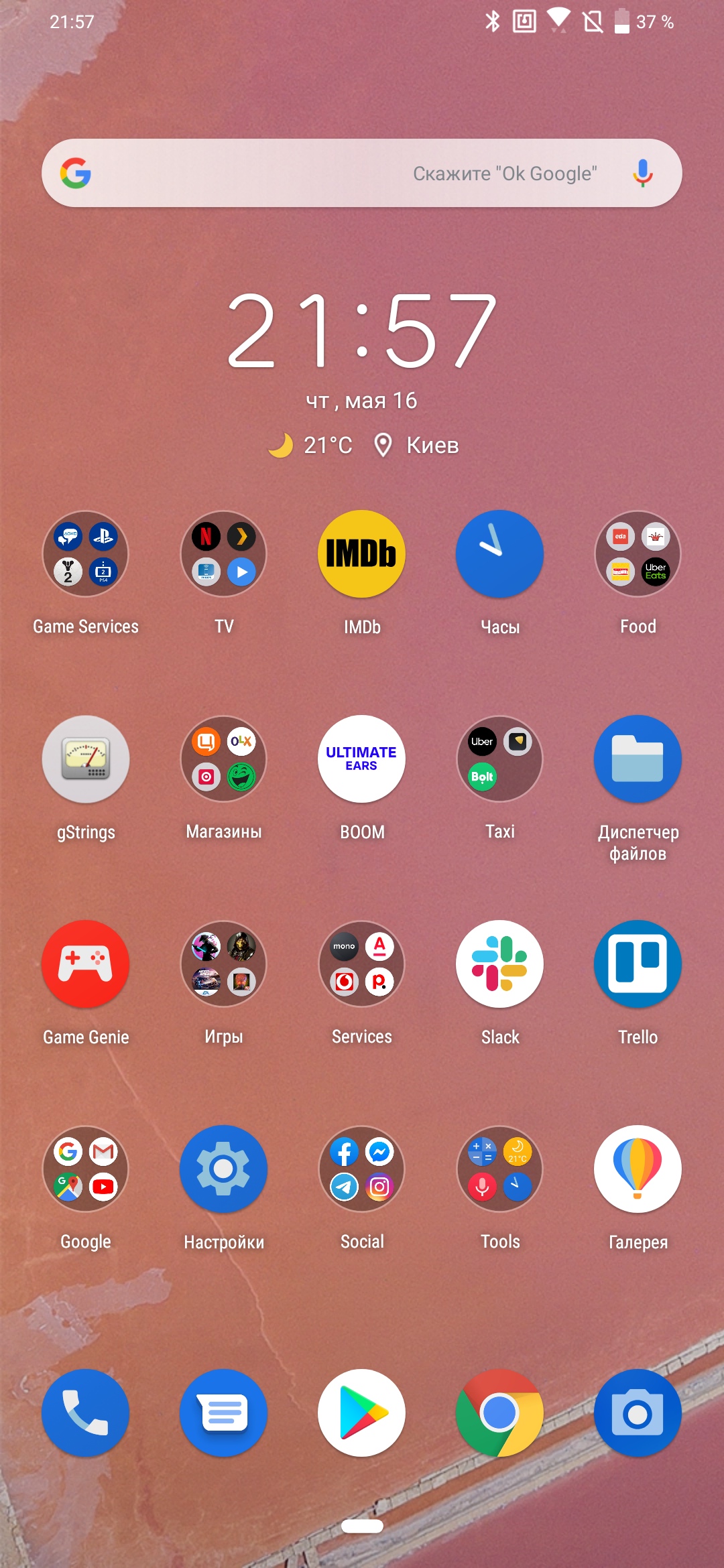Launch the Play Store from the dock
Viewport: 724px width, 1568px height.
point(361,1413)
